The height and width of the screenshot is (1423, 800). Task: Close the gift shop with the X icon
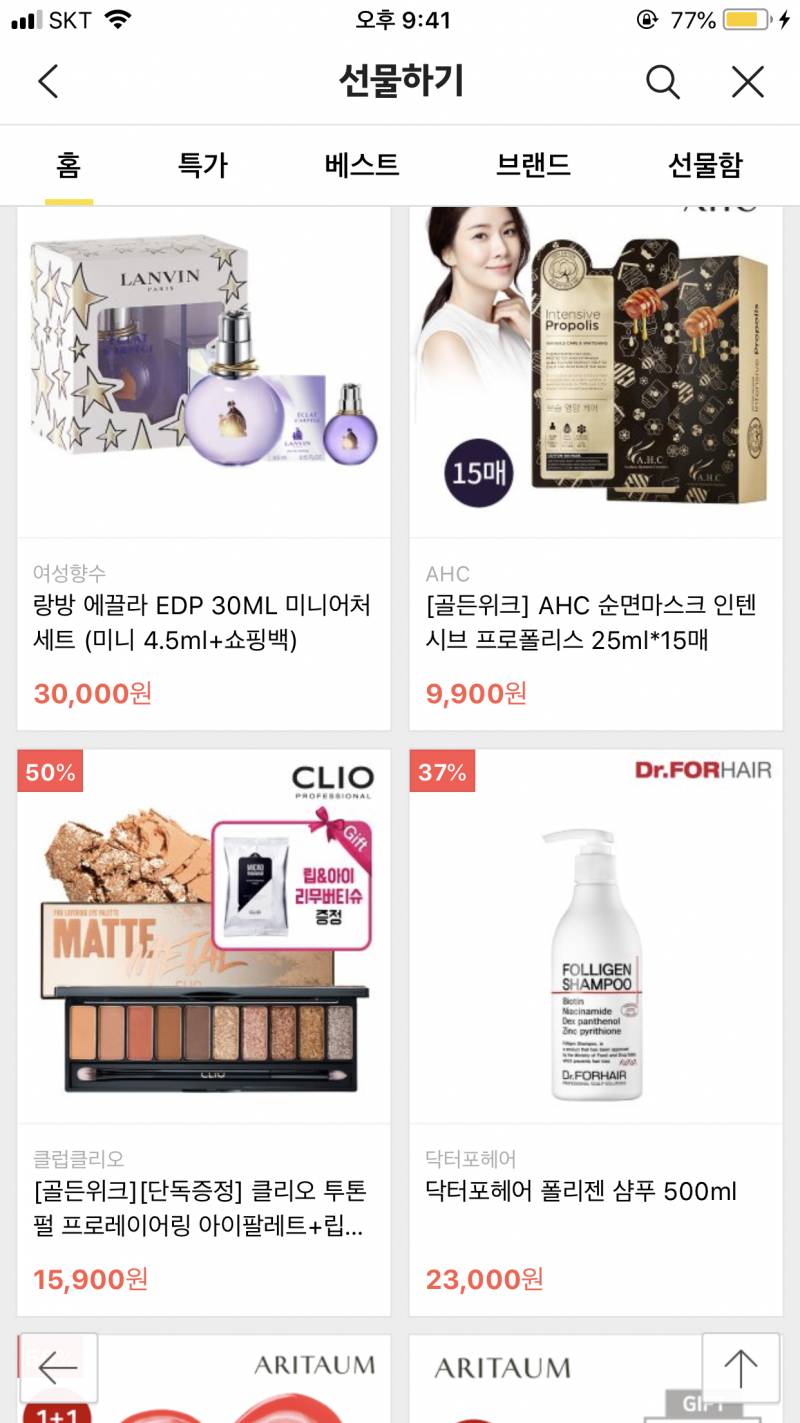click(x=746, y=82)
